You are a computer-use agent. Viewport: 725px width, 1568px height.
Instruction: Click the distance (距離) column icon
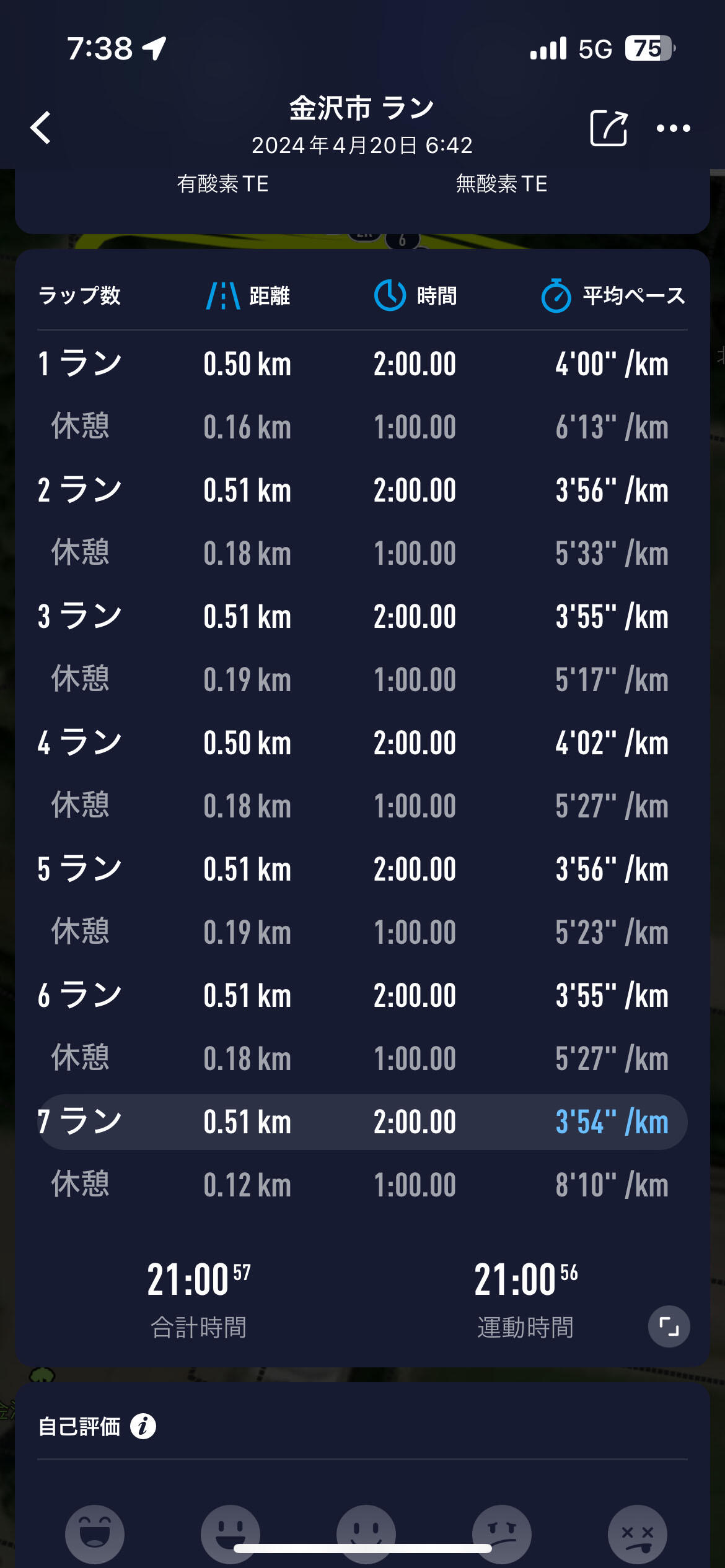223,296
